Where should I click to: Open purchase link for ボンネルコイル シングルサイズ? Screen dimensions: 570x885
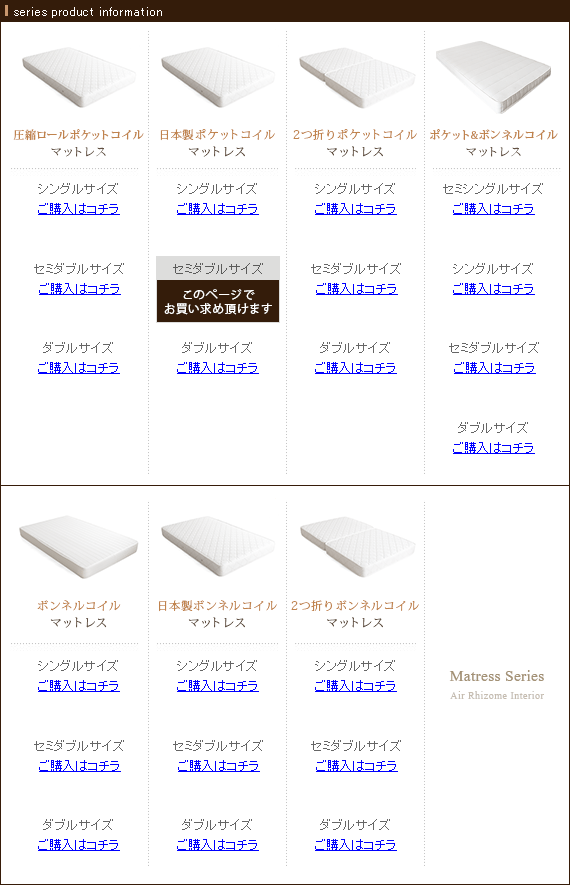tap(78, 686)
